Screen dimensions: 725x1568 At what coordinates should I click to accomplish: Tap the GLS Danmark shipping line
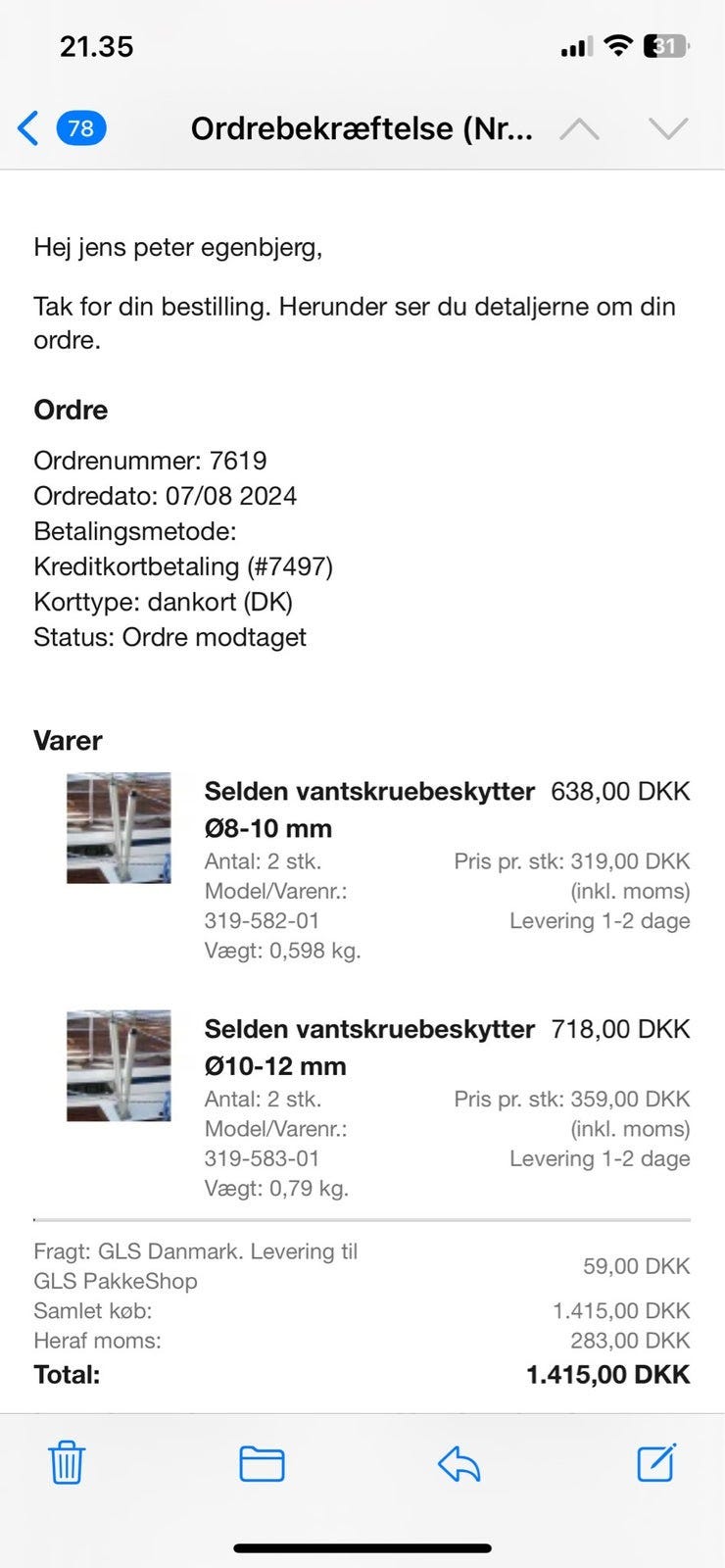(x=196, y=1266)
